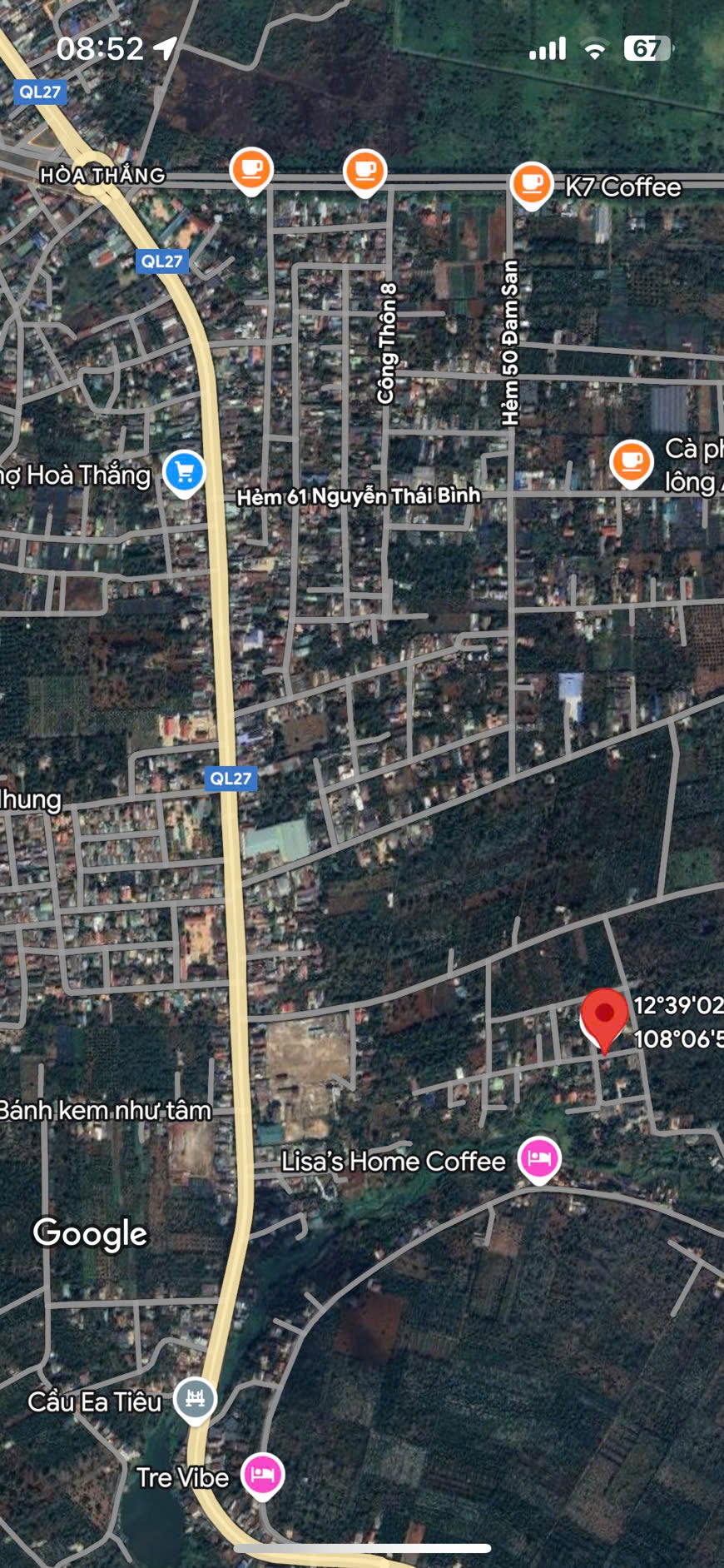Open the K7 Coffee place marker
724x1568 pixels.
coord(531,183)
